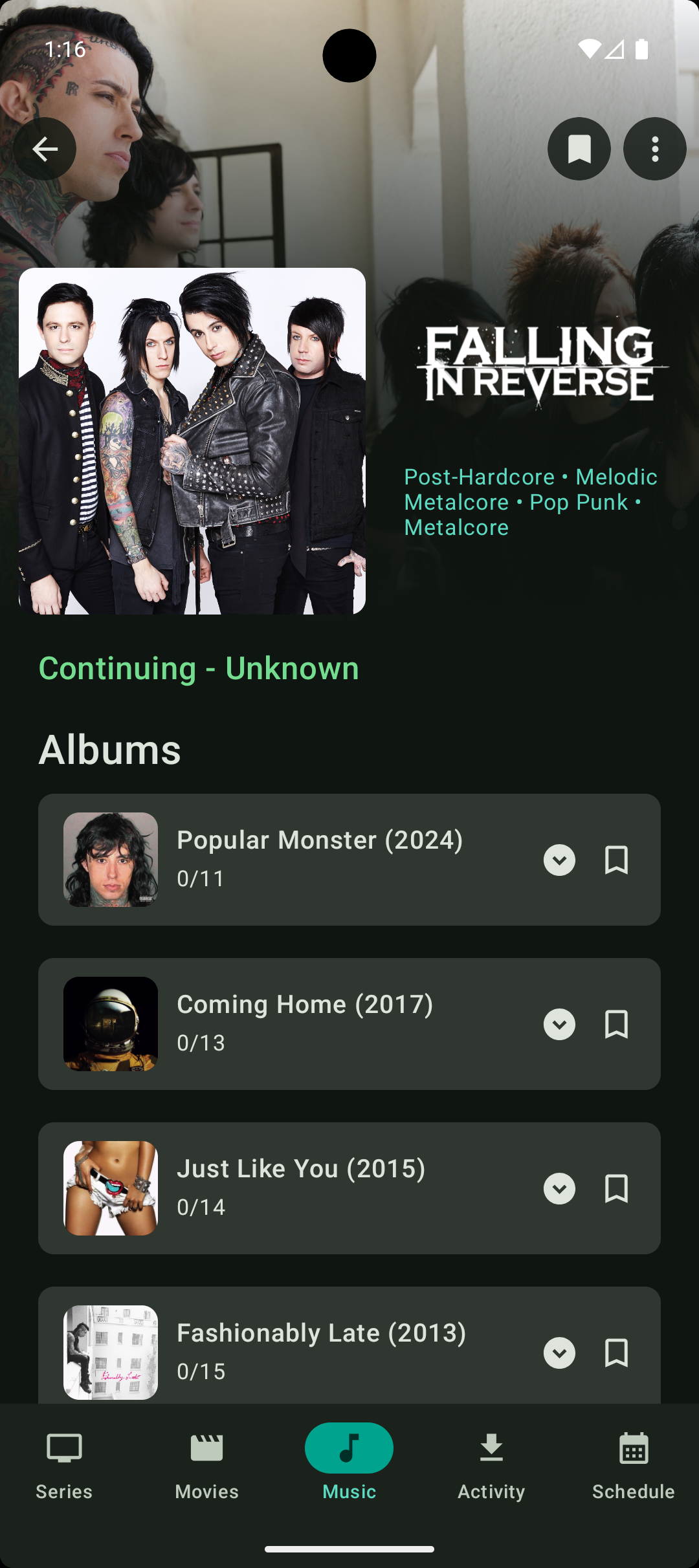This screenshot has height=1568, width=699.
Task: Expand the Coming Home (2017) album
Action: [x=559, y=1024]
